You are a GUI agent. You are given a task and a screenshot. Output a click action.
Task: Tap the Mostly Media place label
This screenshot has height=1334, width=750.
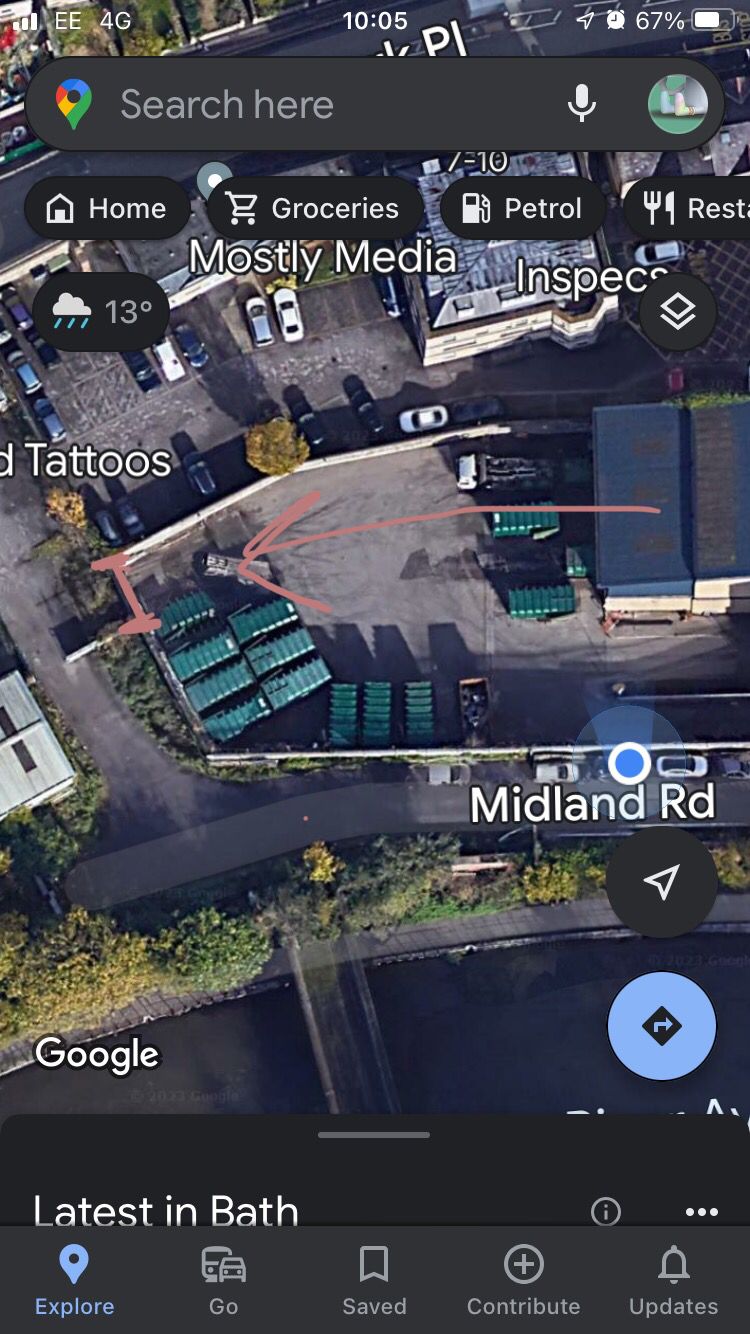tap(323, 257)
